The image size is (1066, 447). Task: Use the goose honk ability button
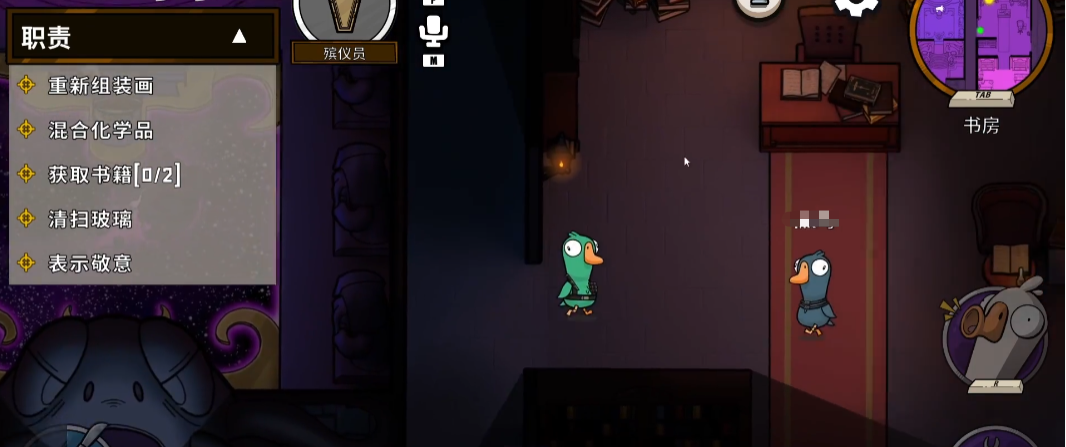995,335
